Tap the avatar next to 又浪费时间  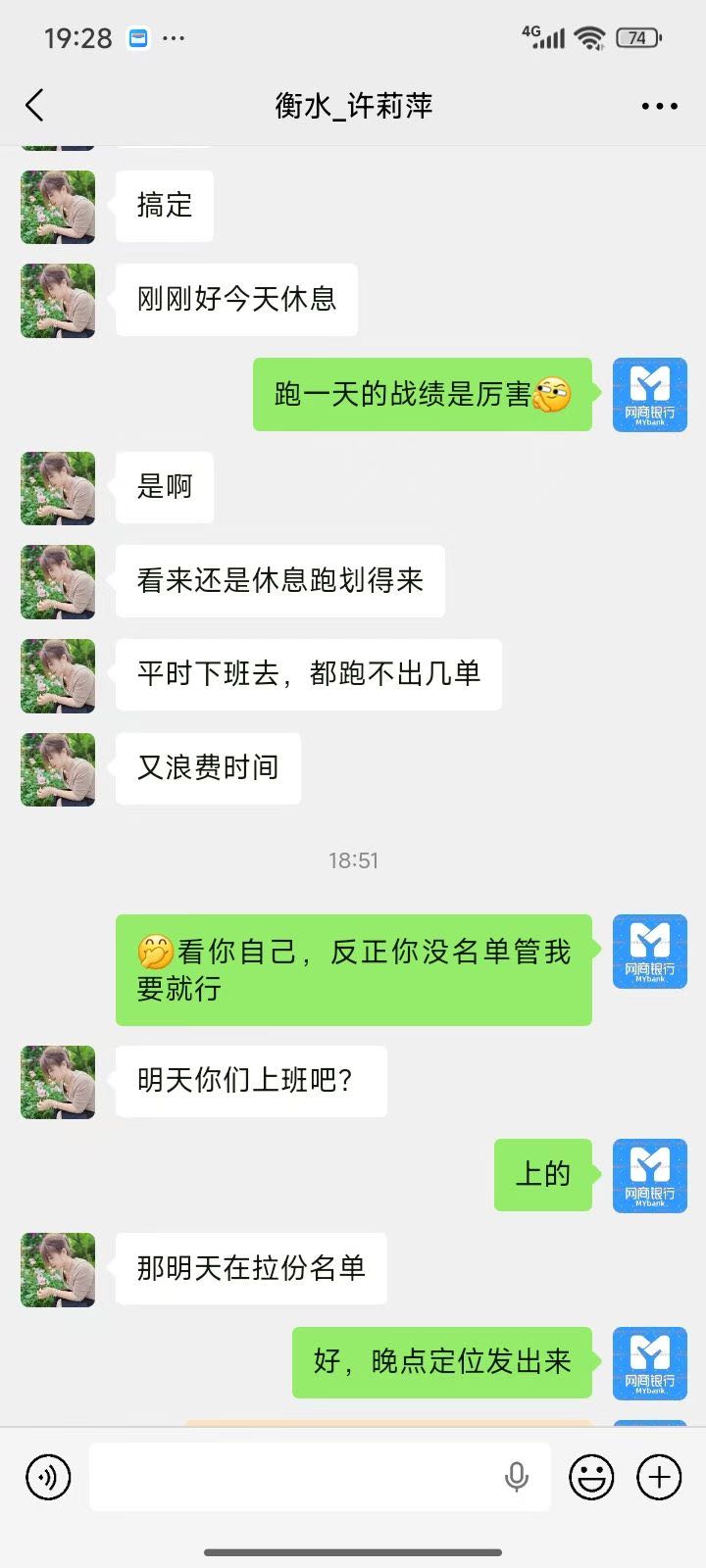click(57, 770)
